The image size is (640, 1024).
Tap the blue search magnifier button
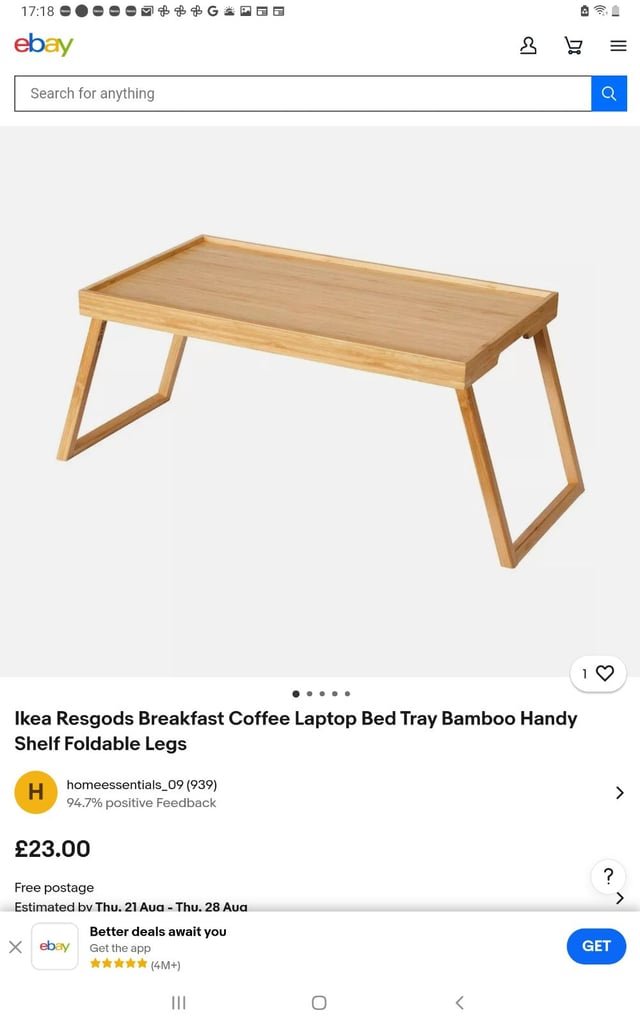[609, 93]
